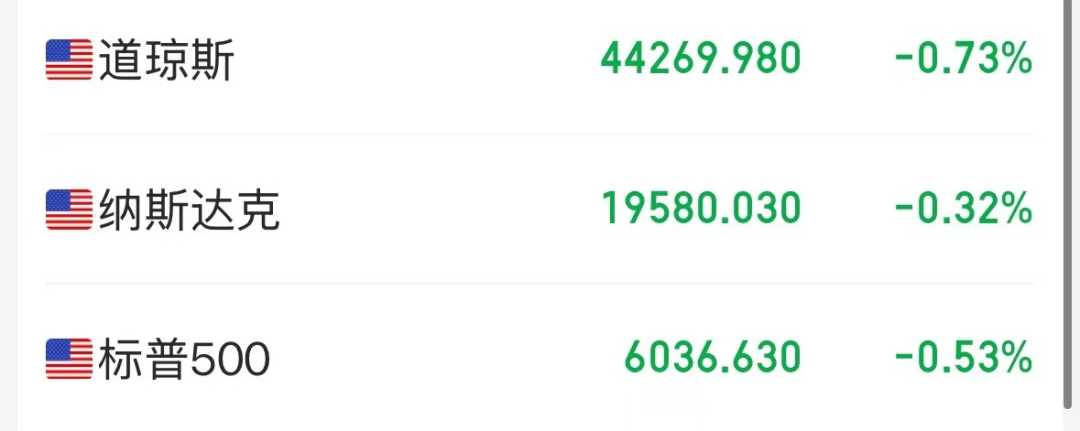Open the 道琼斯 index row
The height and width of the screenshot is (431, 1080).
[166, 61]
